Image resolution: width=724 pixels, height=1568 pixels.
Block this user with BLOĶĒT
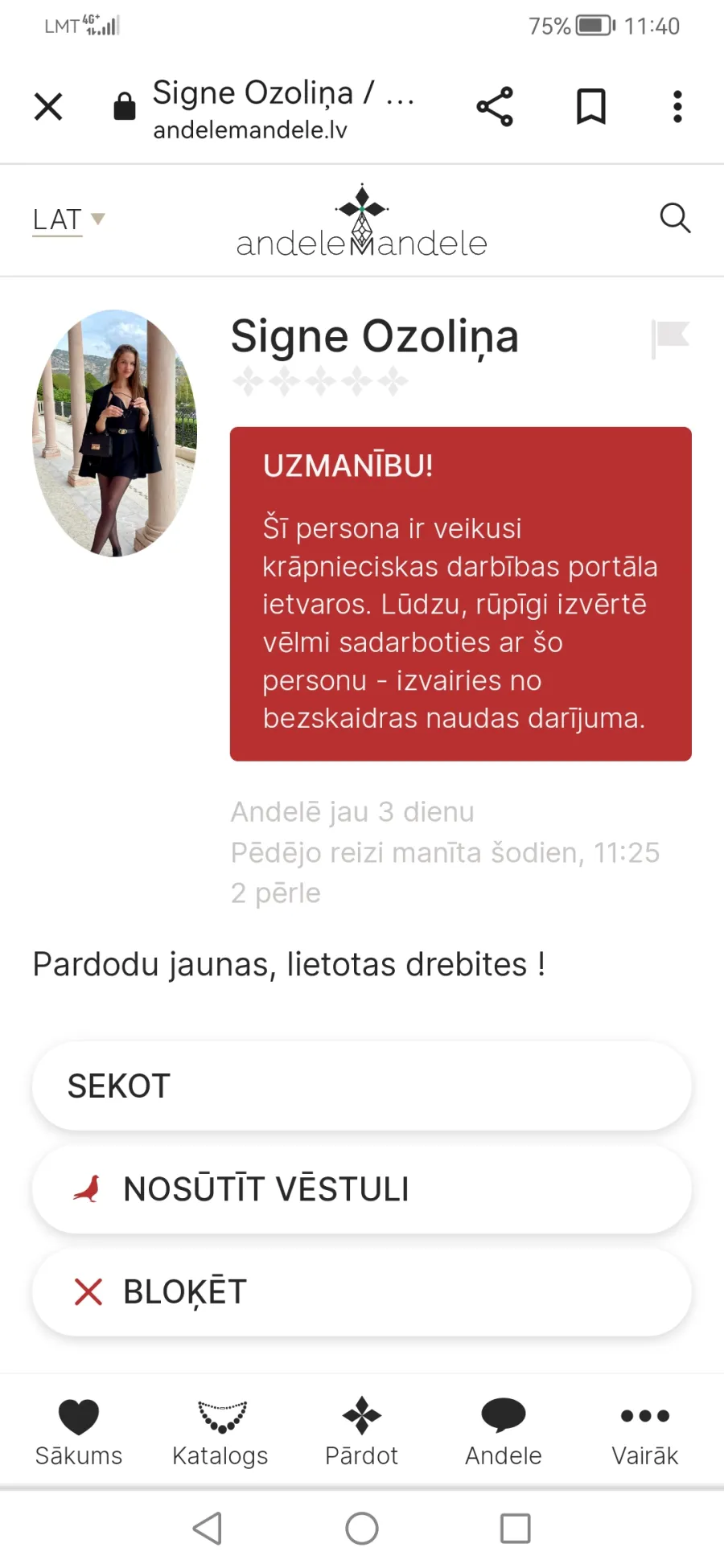[362, 1292]
